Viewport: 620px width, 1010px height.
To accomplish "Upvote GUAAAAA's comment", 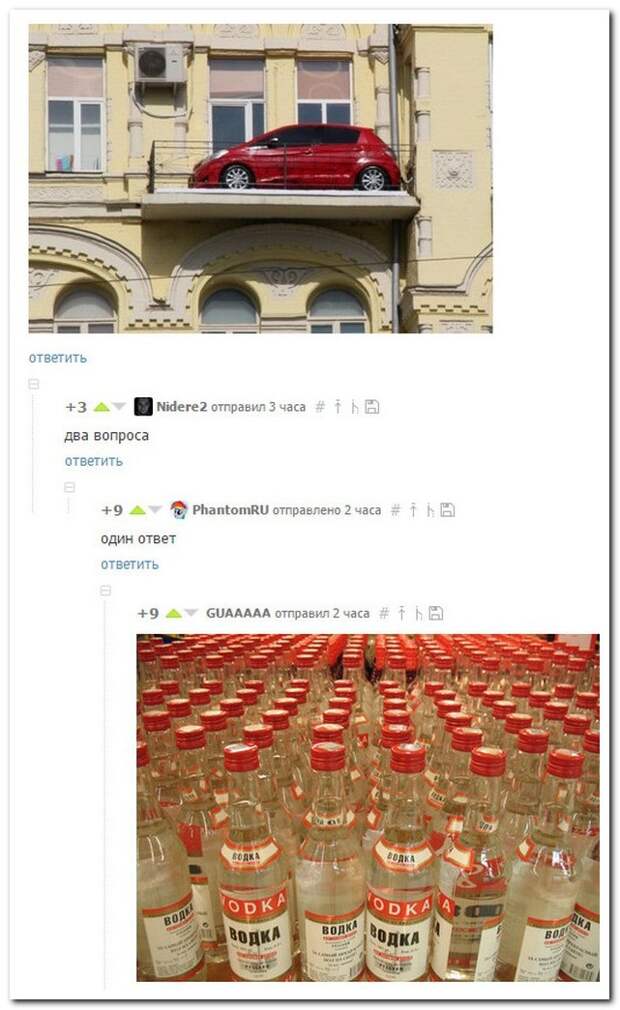I will (x=173, y=613).
